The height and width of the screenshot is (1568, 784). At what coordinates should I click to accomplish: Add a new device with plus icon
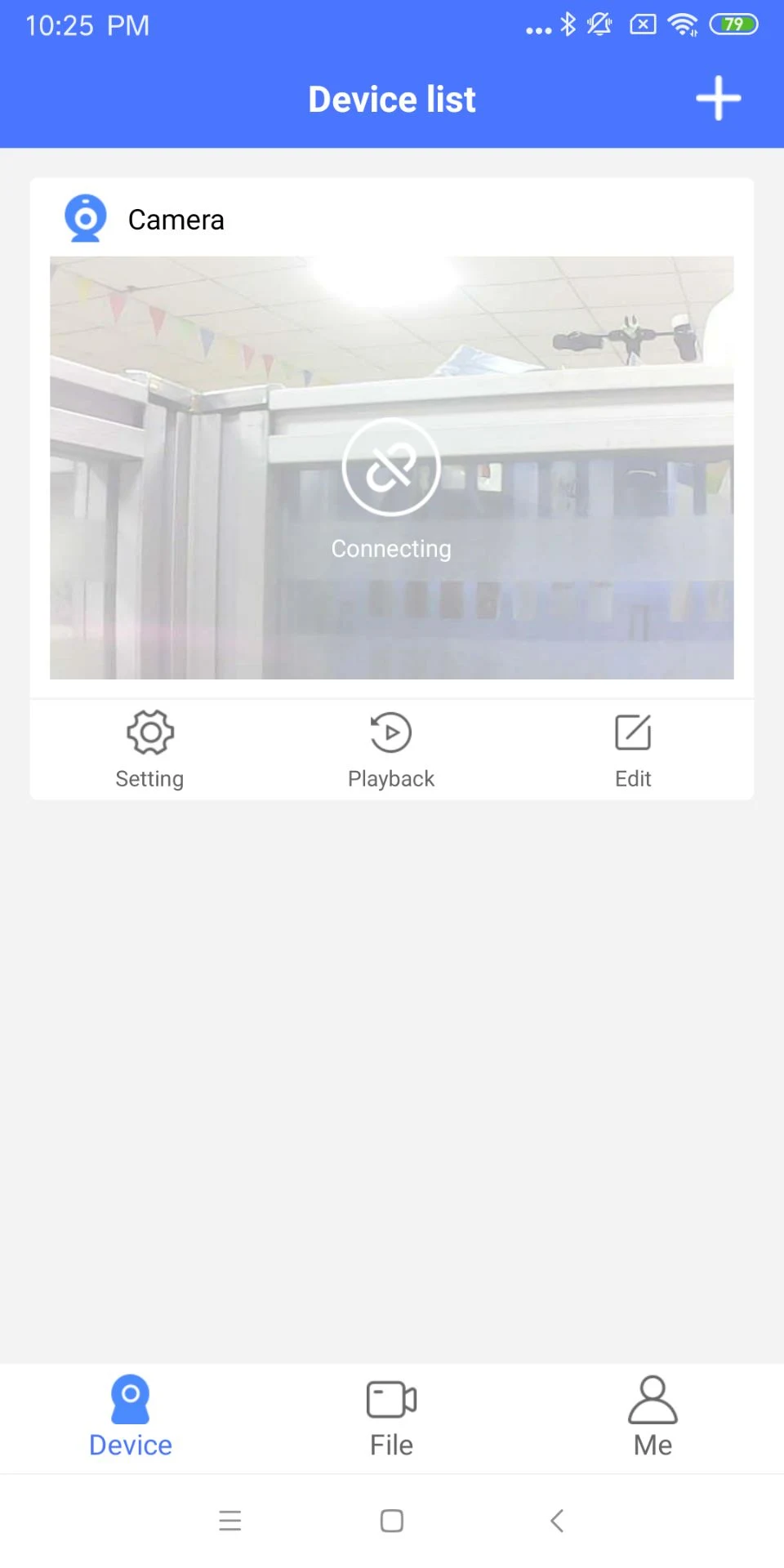click(718, 99)
